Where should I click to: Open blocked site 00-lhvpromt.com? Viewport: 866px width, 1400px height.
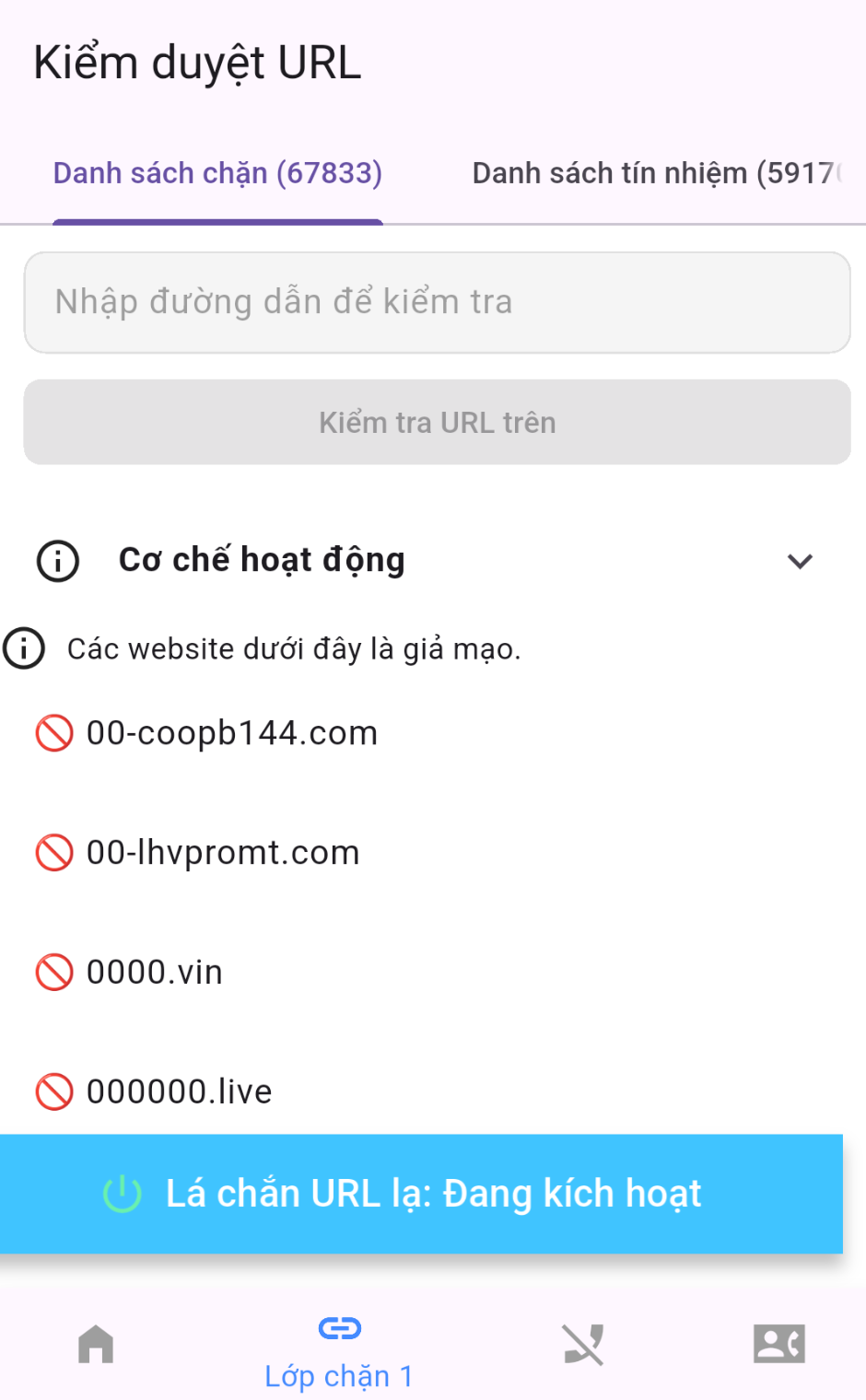point(222,853)
